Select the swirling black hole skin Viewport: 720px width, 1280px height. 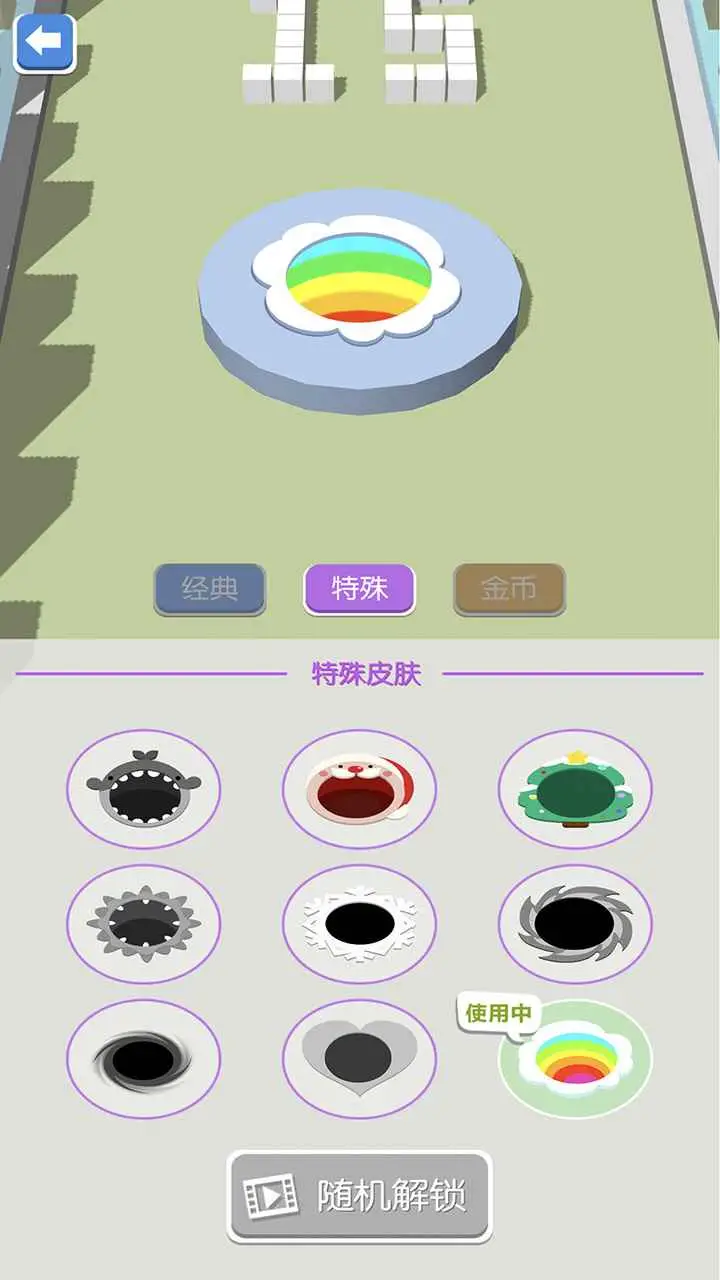tap(143, 1058)
